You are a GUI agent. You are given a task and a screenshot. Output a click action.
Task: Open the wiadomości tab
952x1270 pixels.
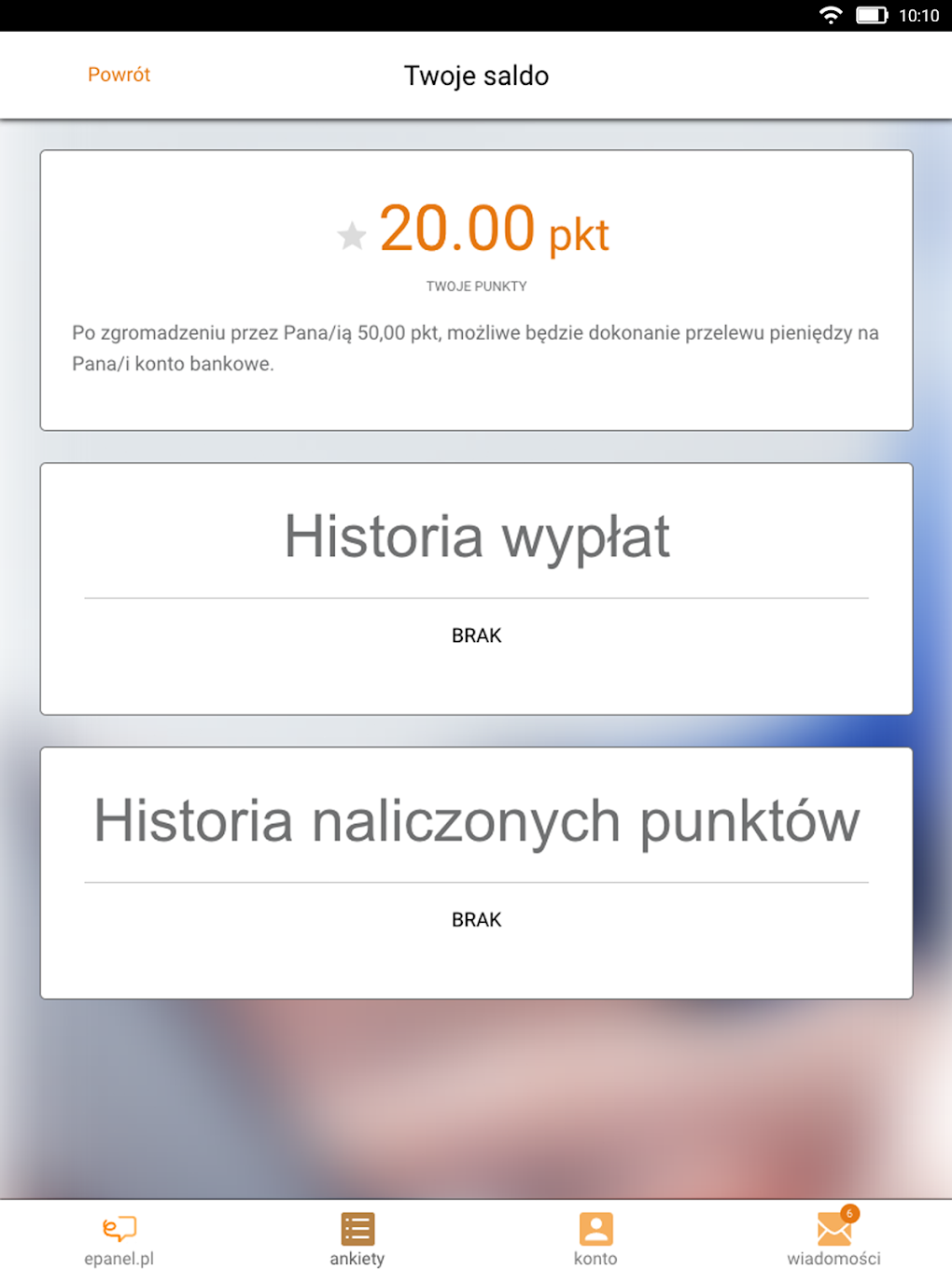pos(833,1239)
